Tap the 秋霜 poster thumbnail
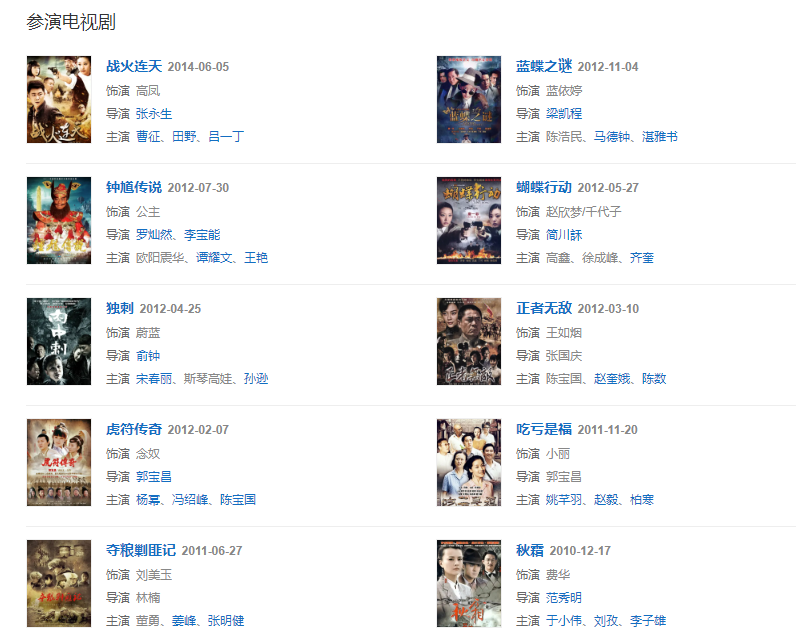This screenshot has width=796, height=638. (469, 583)
